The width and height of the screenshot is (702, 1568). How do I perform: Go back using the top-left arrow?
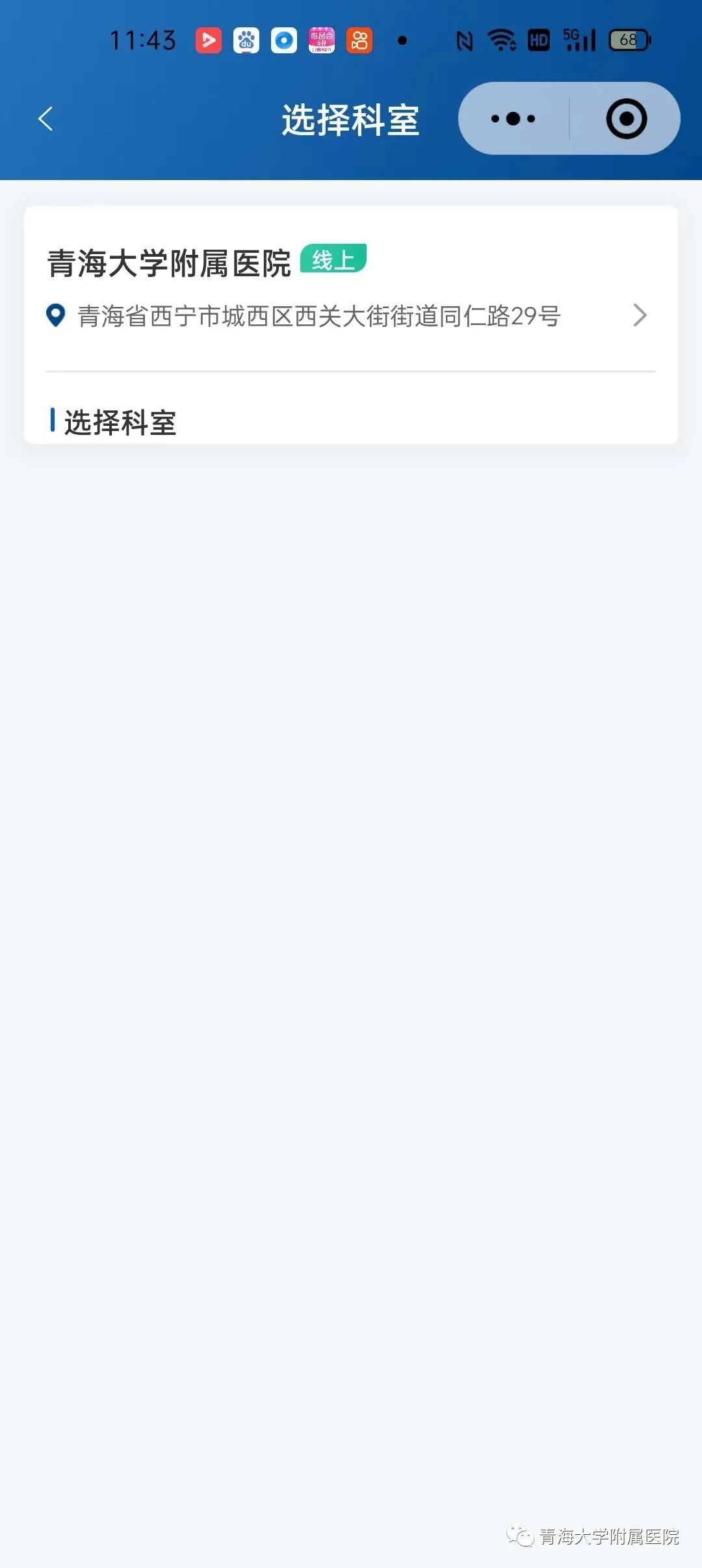pos(45,119)
